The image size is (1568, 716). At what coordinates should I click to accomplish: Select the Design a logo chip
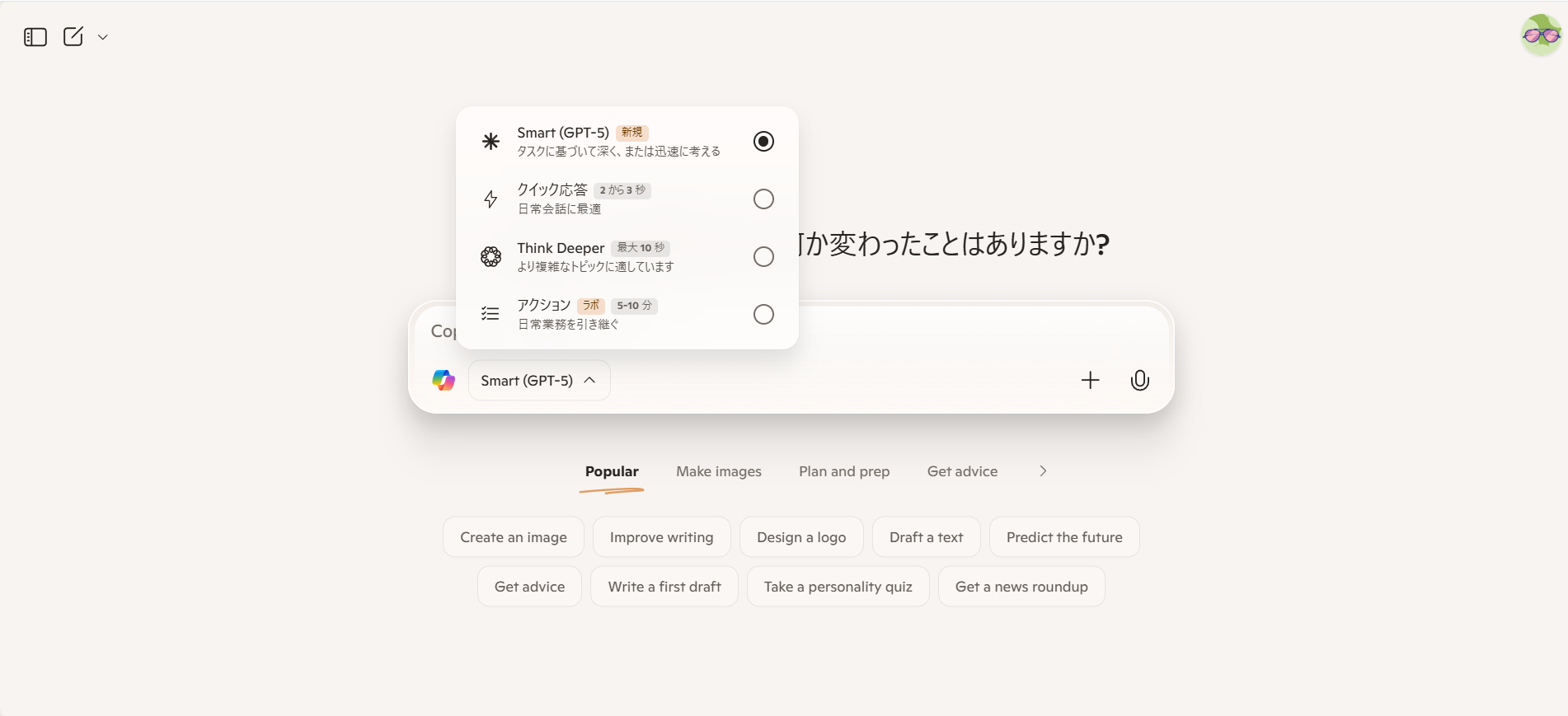[800, 537]
